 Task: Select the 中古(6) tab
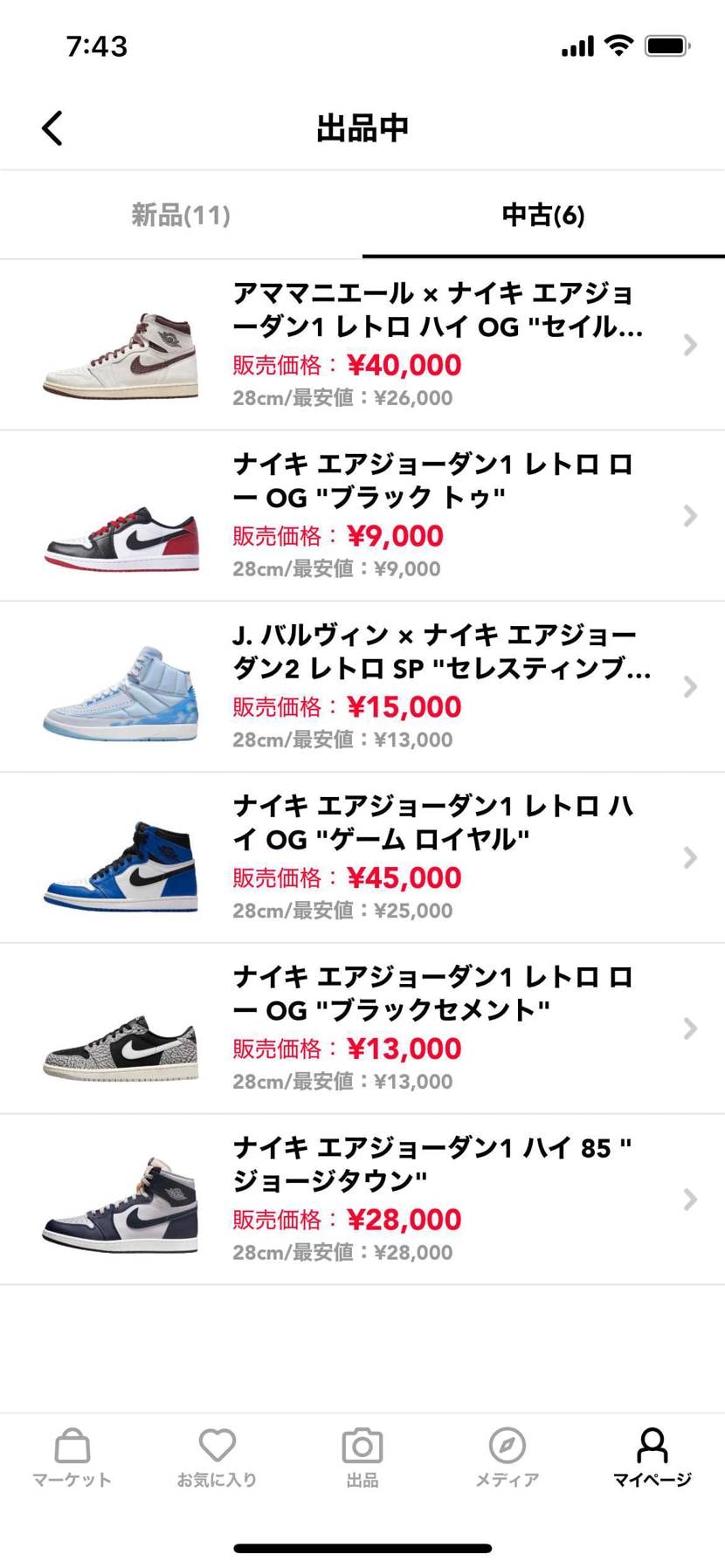(543, 215)
